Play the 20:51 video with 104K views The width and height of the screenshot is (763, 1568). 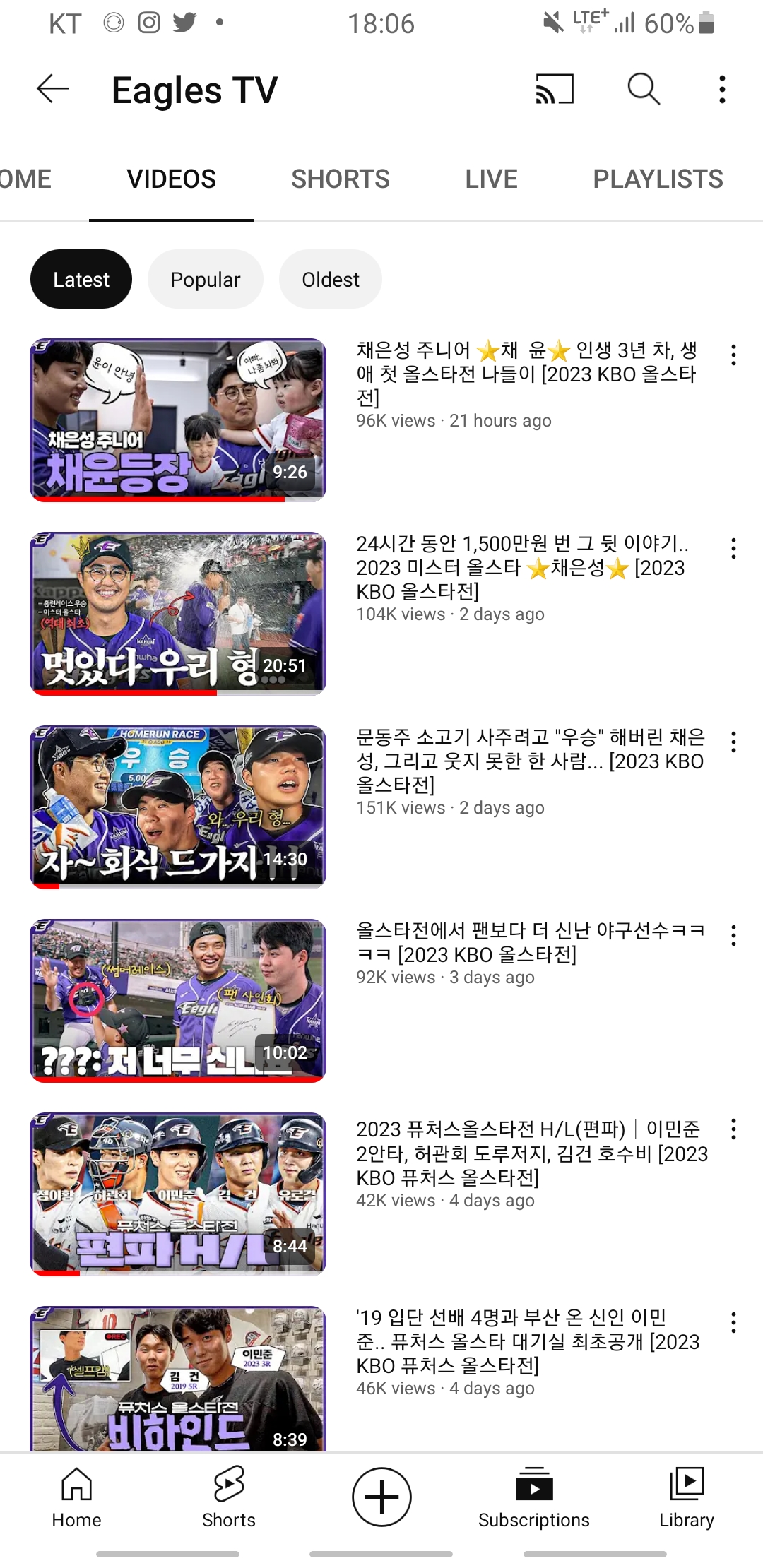pyautogui.click(x=178, y=614)
